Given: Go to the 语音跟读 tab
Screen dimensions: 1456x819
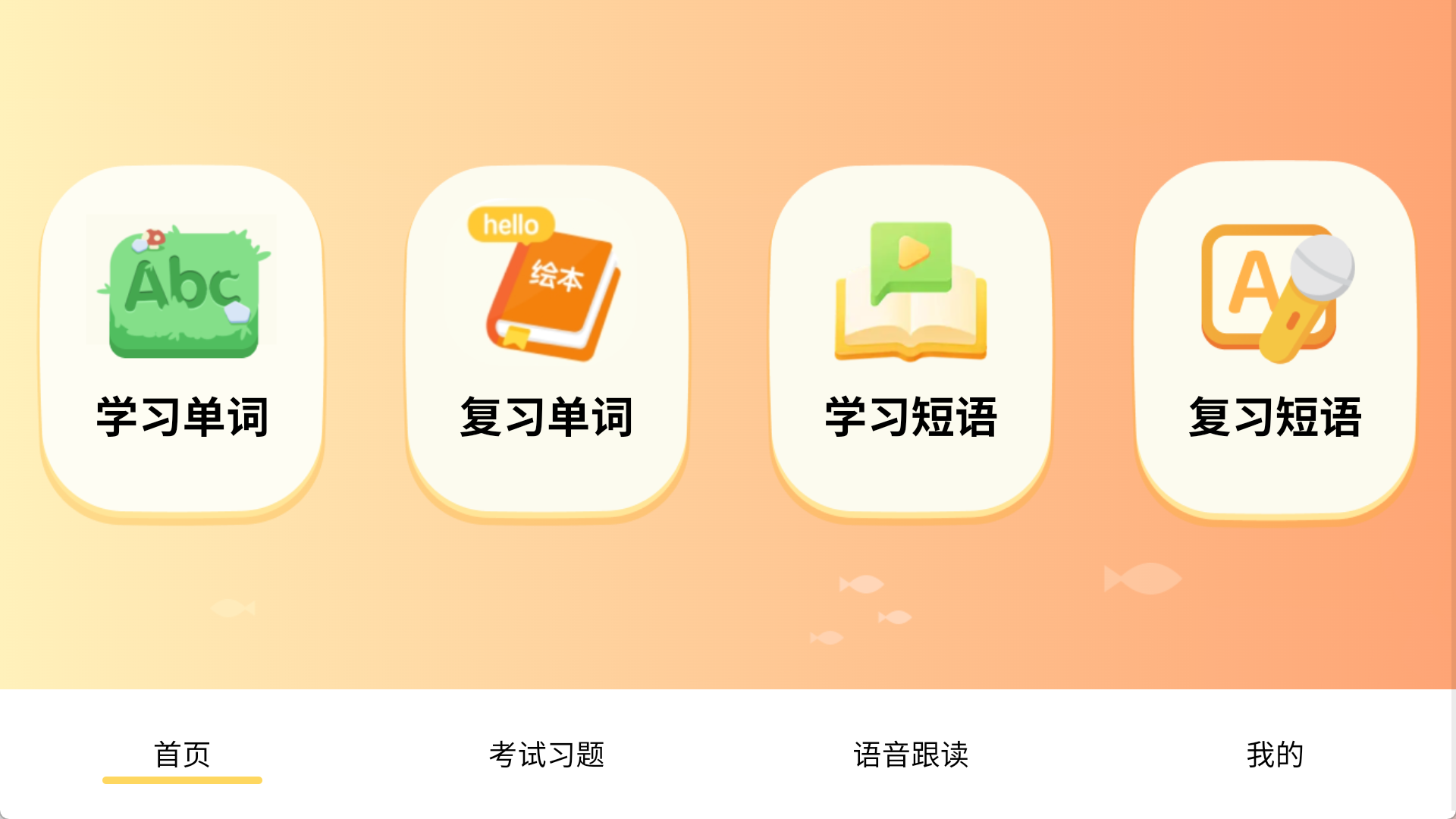Looking at the screenshot, I should 911,755.
